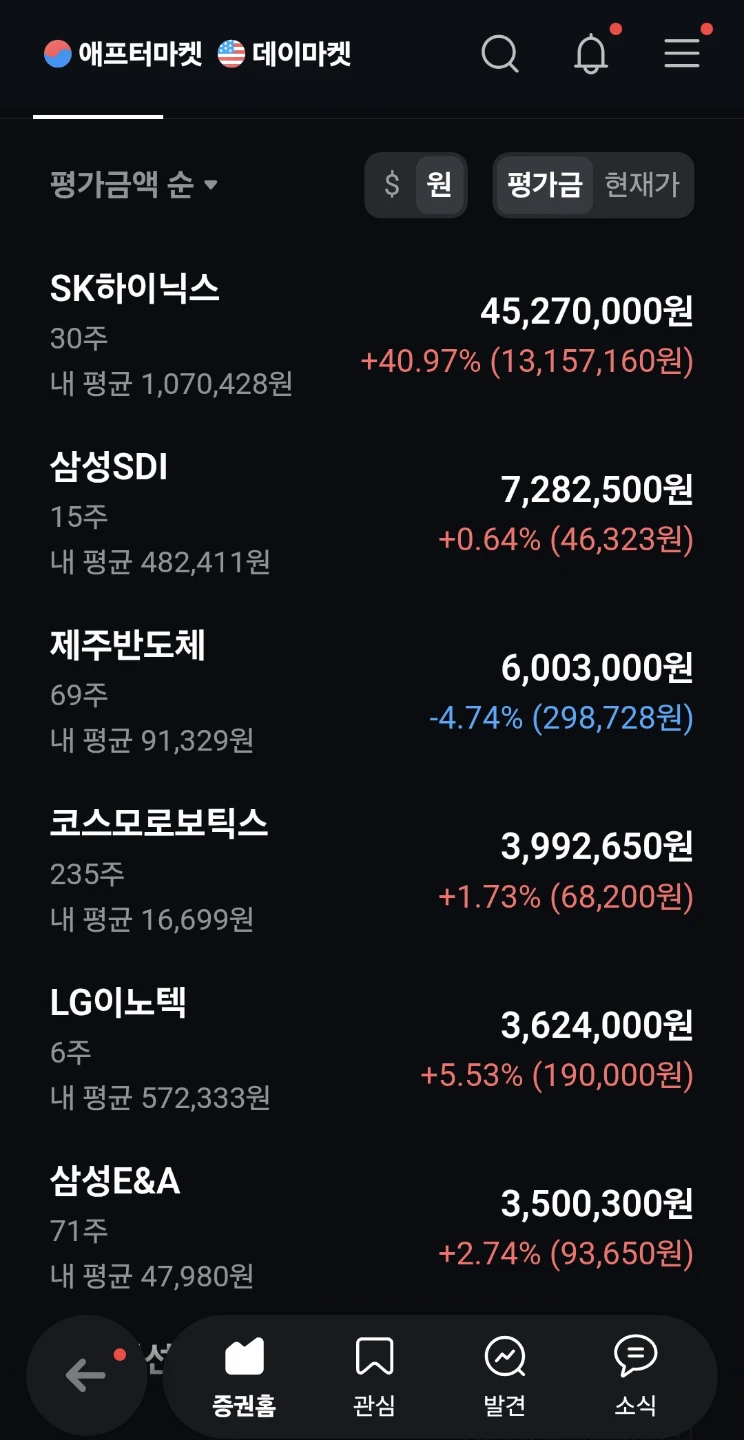This screenshot has height=1440, width=744.
Task: Open the notifications bell
Action: coord(592,53)
